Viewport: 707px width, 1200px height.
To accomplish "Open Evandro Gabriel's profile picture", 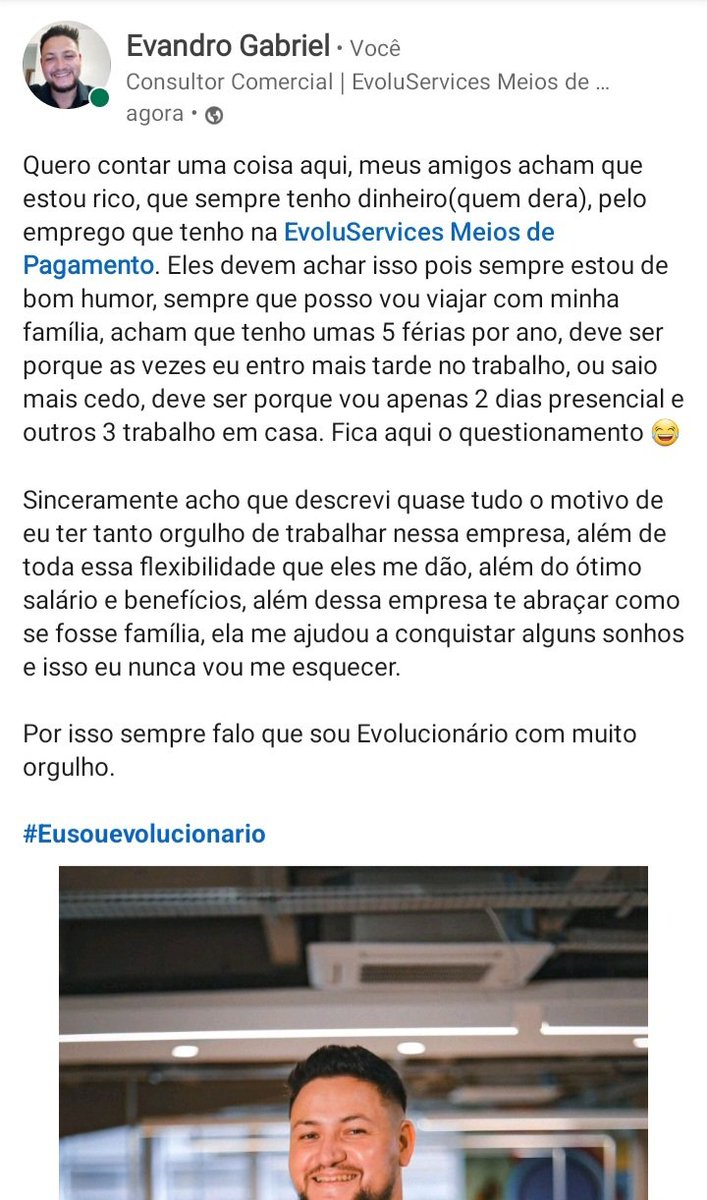I will 66,65.
